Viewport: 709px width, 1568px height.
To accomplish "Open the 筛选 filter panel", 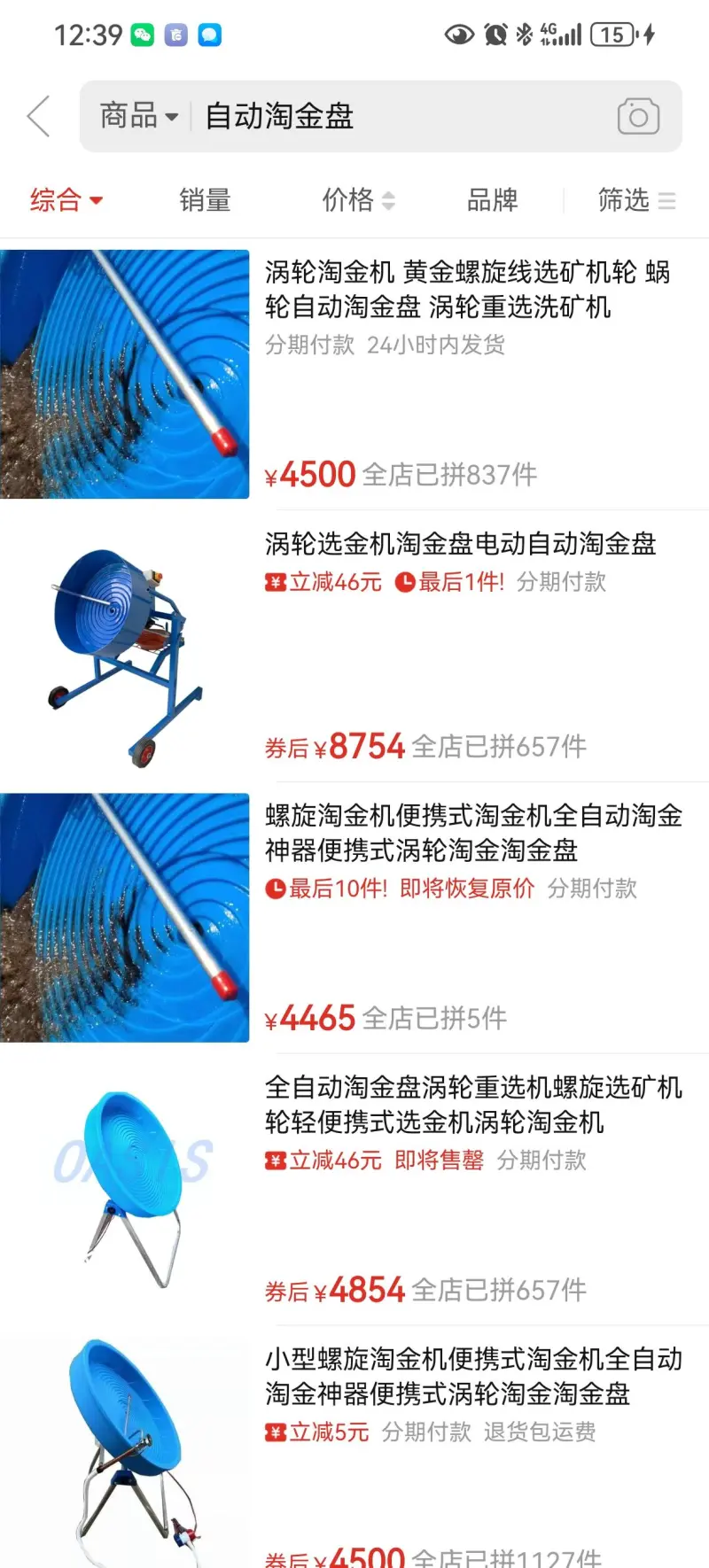I will 636,200.
